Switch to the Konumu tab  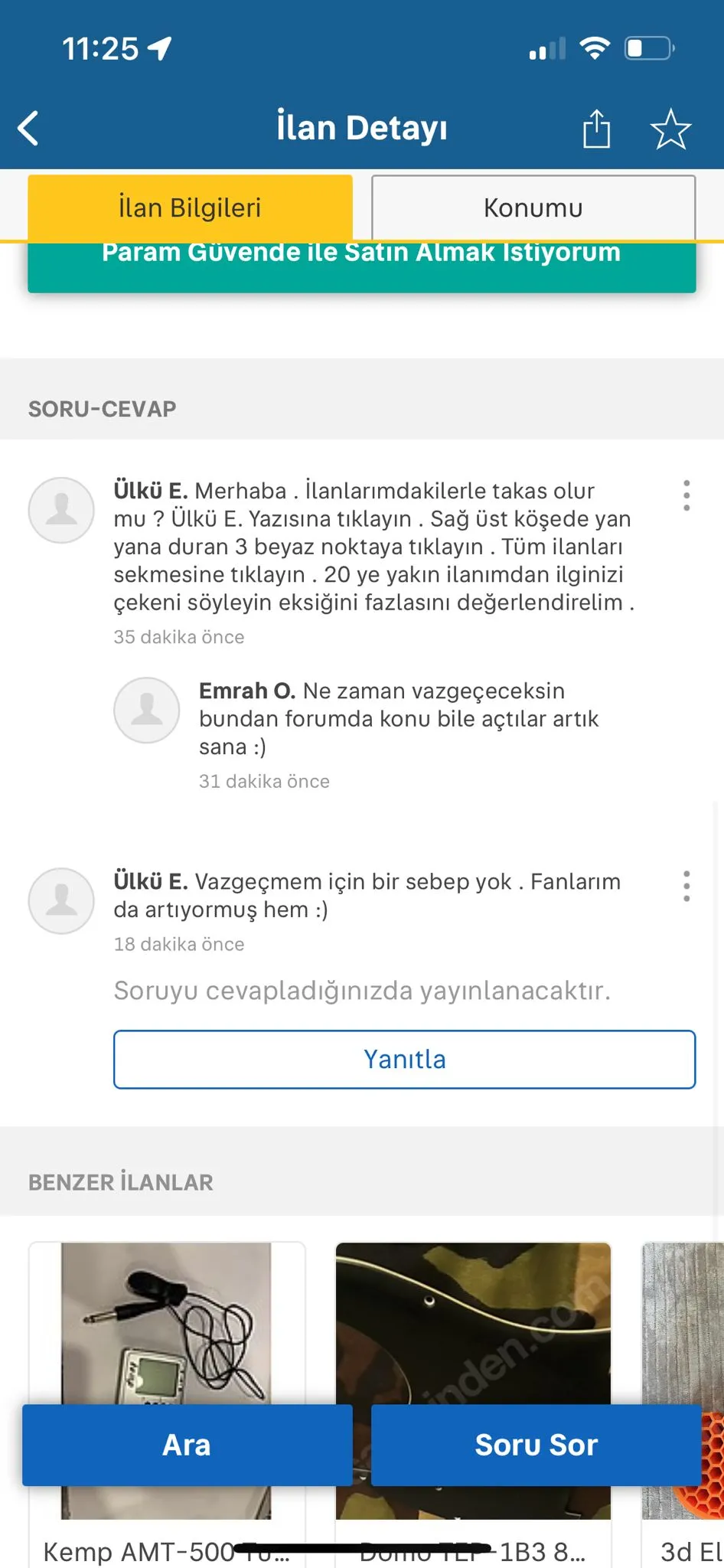pos(533,207)
